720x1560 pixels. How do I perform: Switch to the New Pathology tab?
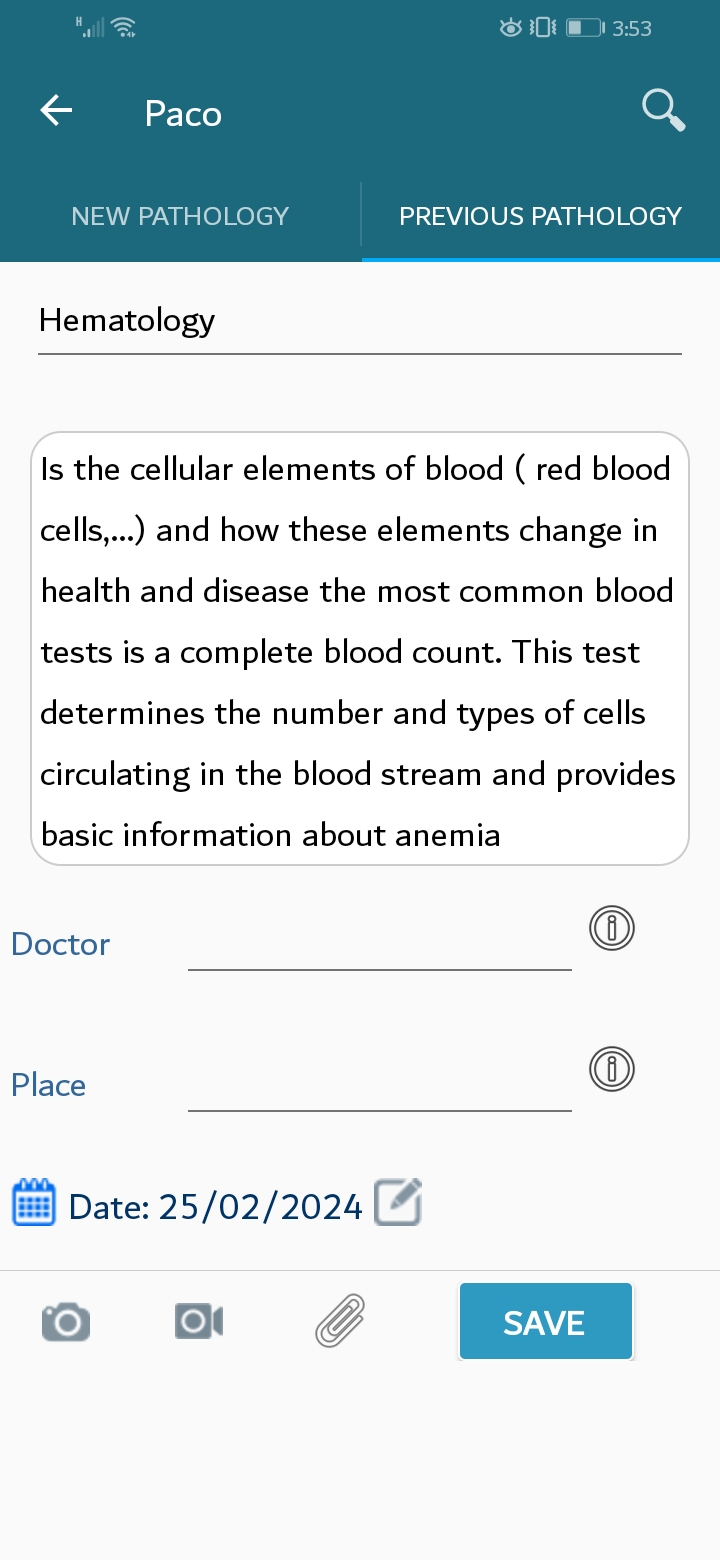tap(180, 216)
